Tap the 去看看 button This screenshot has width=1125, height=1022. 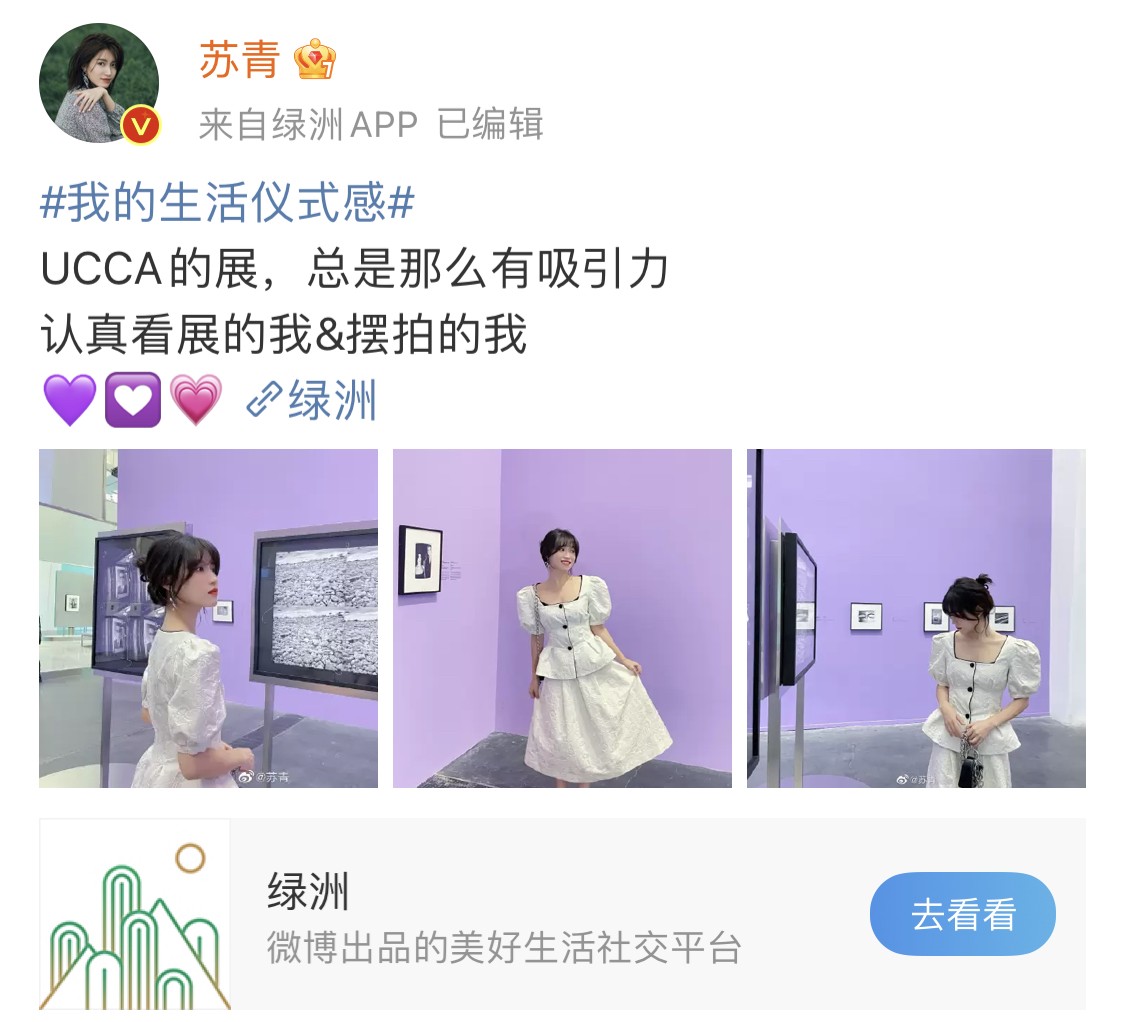tap(962, 914)
